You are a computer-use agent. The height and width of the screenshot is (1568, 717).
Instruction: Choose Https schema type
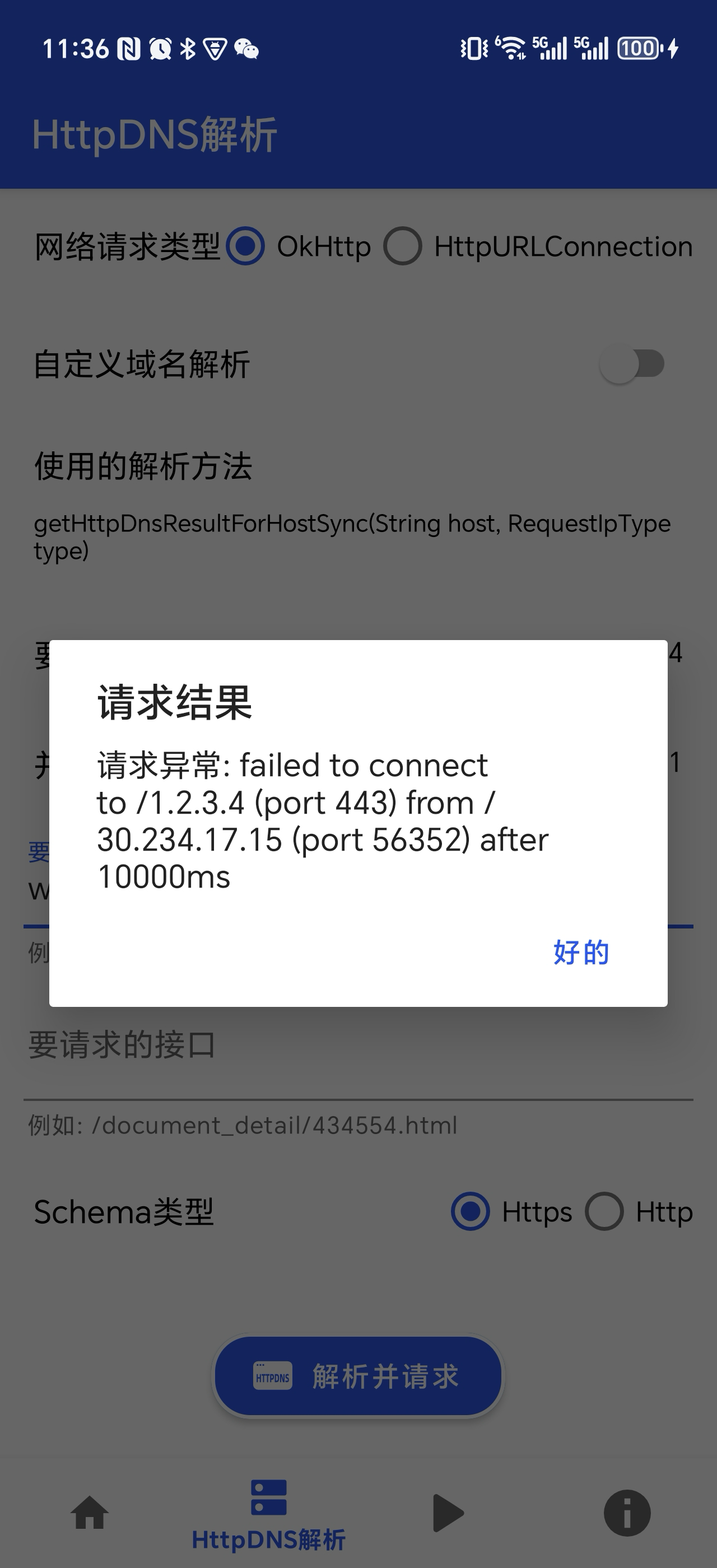point(471,1211)
